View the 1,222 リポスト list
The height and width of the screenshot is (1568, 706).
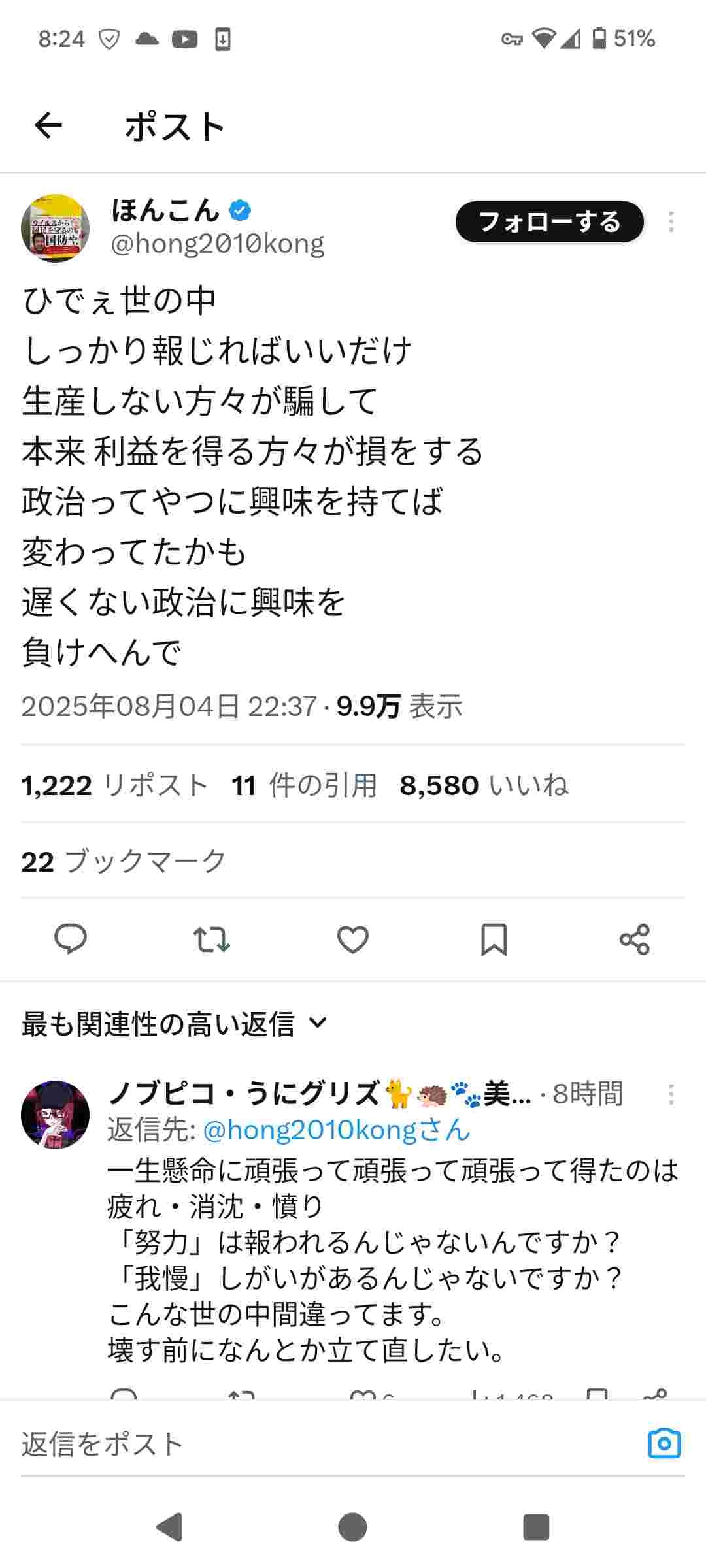(x=115, y=785)
